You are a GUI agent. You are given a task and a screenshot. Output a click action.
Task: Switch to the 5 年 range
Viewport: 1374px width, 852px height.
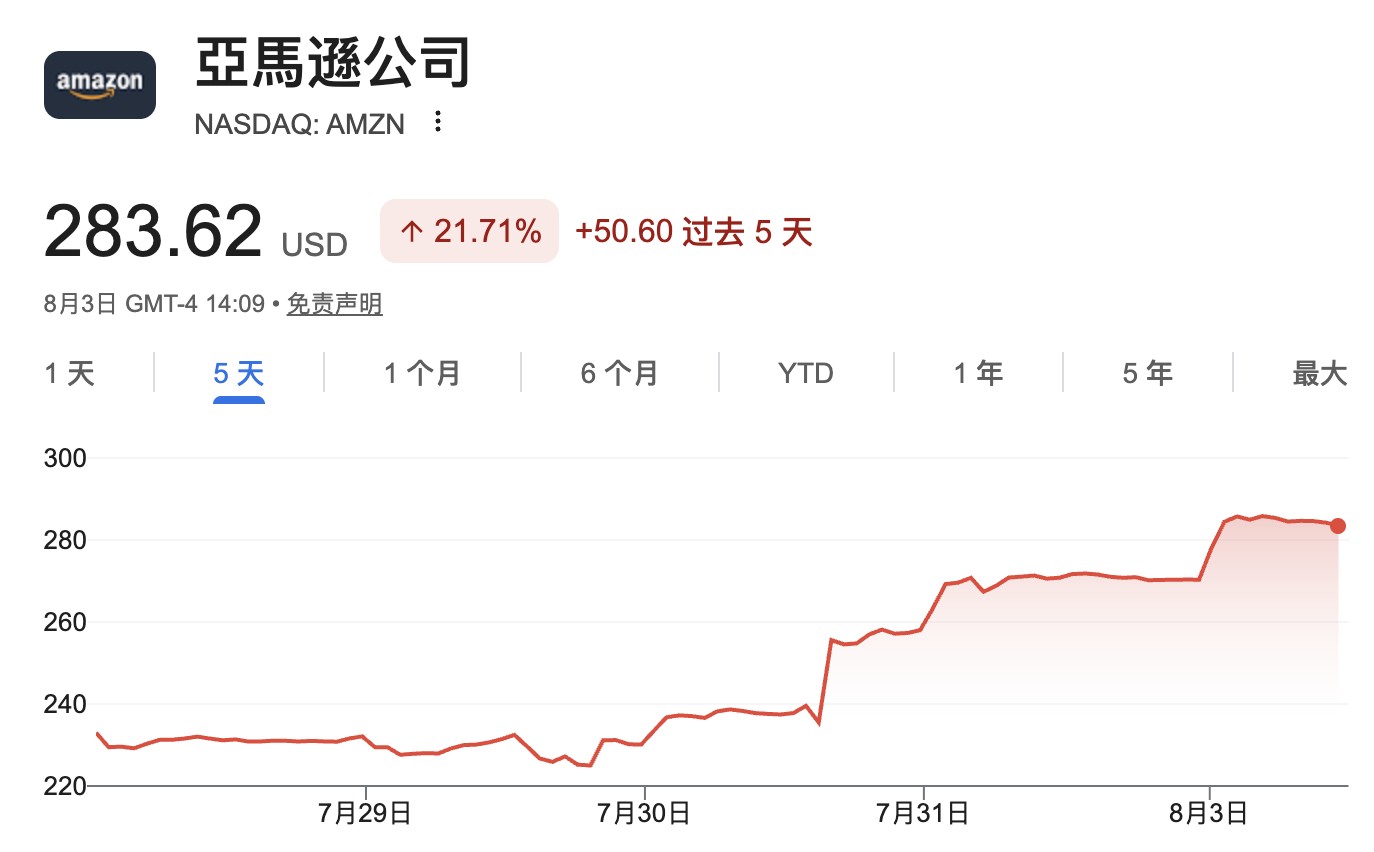(x=1147, y=374)
